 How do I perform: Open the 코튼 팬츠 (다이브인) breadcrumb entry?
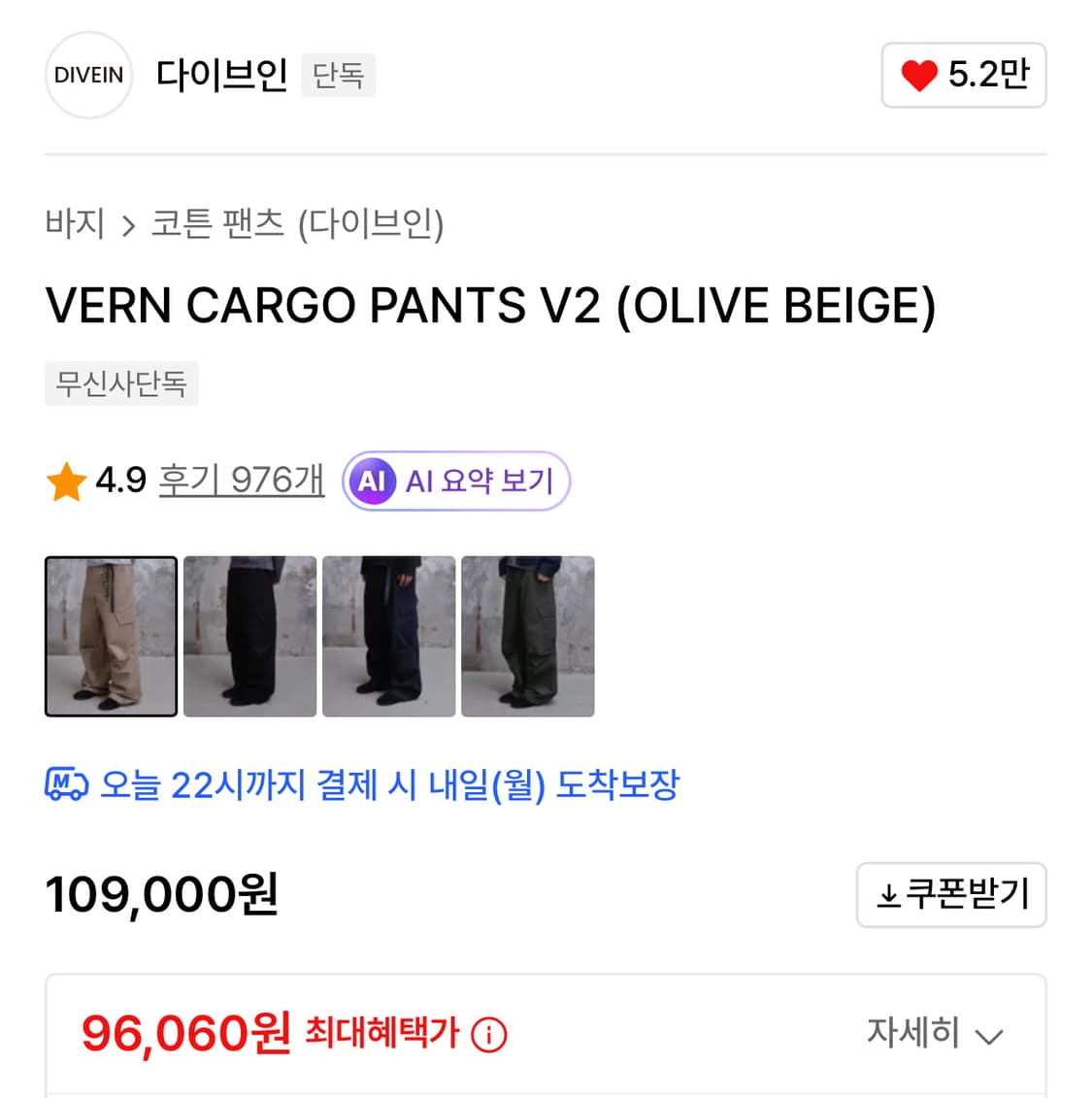[x=299, y=224]
